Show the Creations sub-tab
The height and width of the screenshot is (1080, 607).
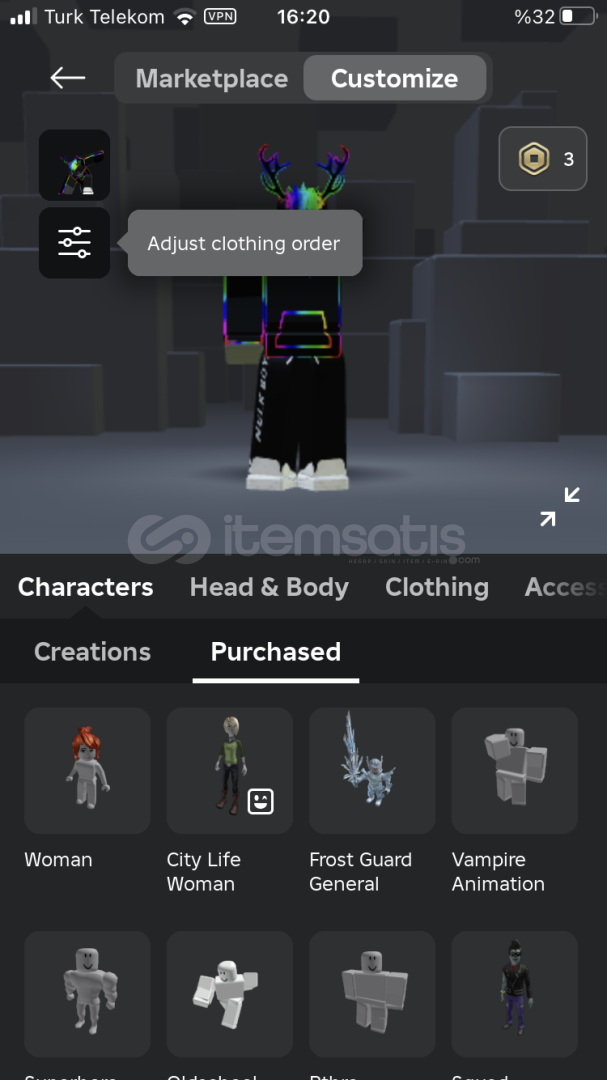point(92,652)
